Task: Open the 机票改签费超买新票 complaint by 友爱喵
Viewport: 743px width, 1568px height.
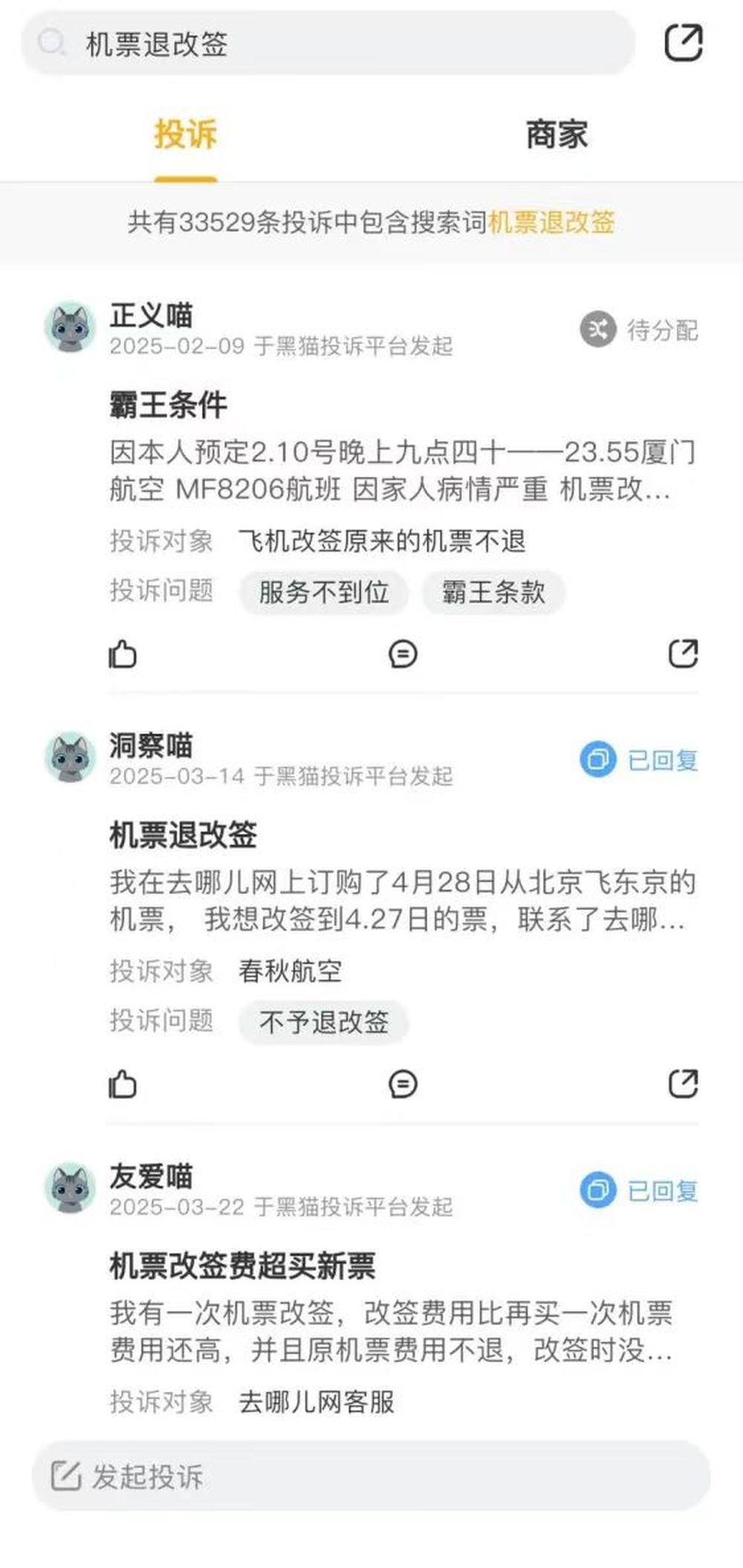Action: click(242, 1266)
